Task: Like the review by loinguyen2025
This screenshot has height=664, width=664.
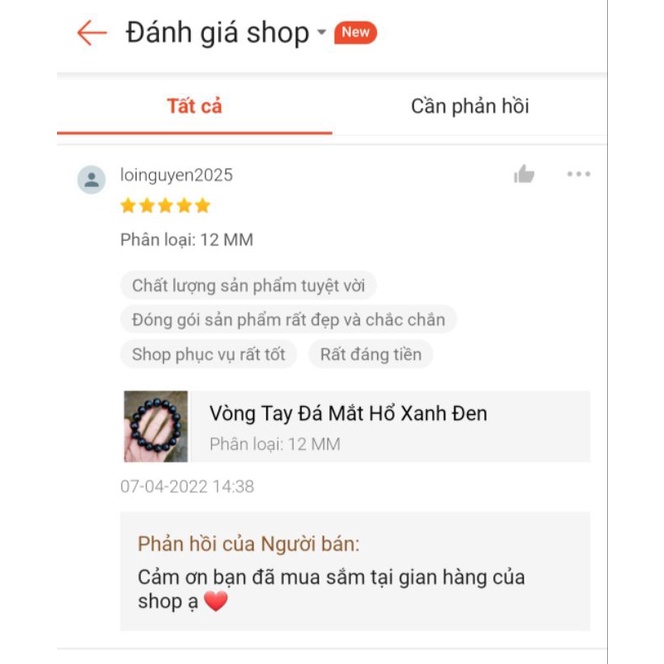Action: pyautogui.click(x=524, y=175)
